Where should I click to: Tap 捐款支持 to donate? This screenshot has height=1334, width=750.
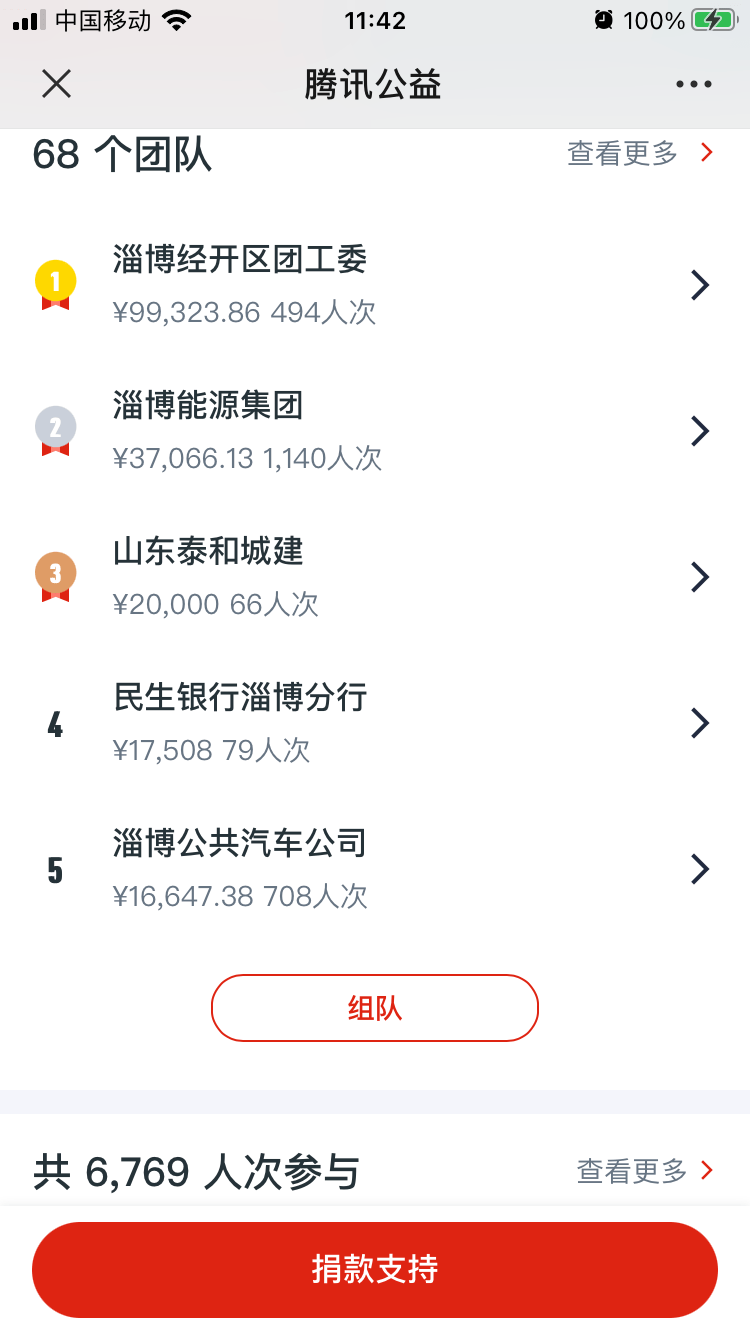click(x=375, y=1270)
